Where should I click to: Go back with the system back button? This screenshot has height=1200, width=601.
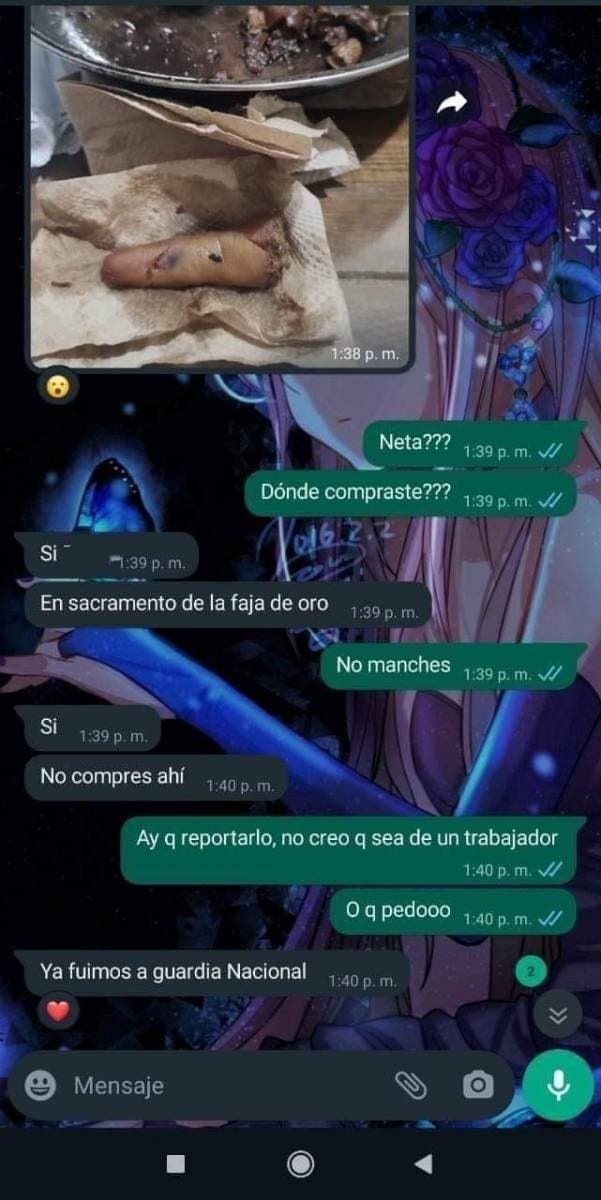click(x=424, y=1163)
